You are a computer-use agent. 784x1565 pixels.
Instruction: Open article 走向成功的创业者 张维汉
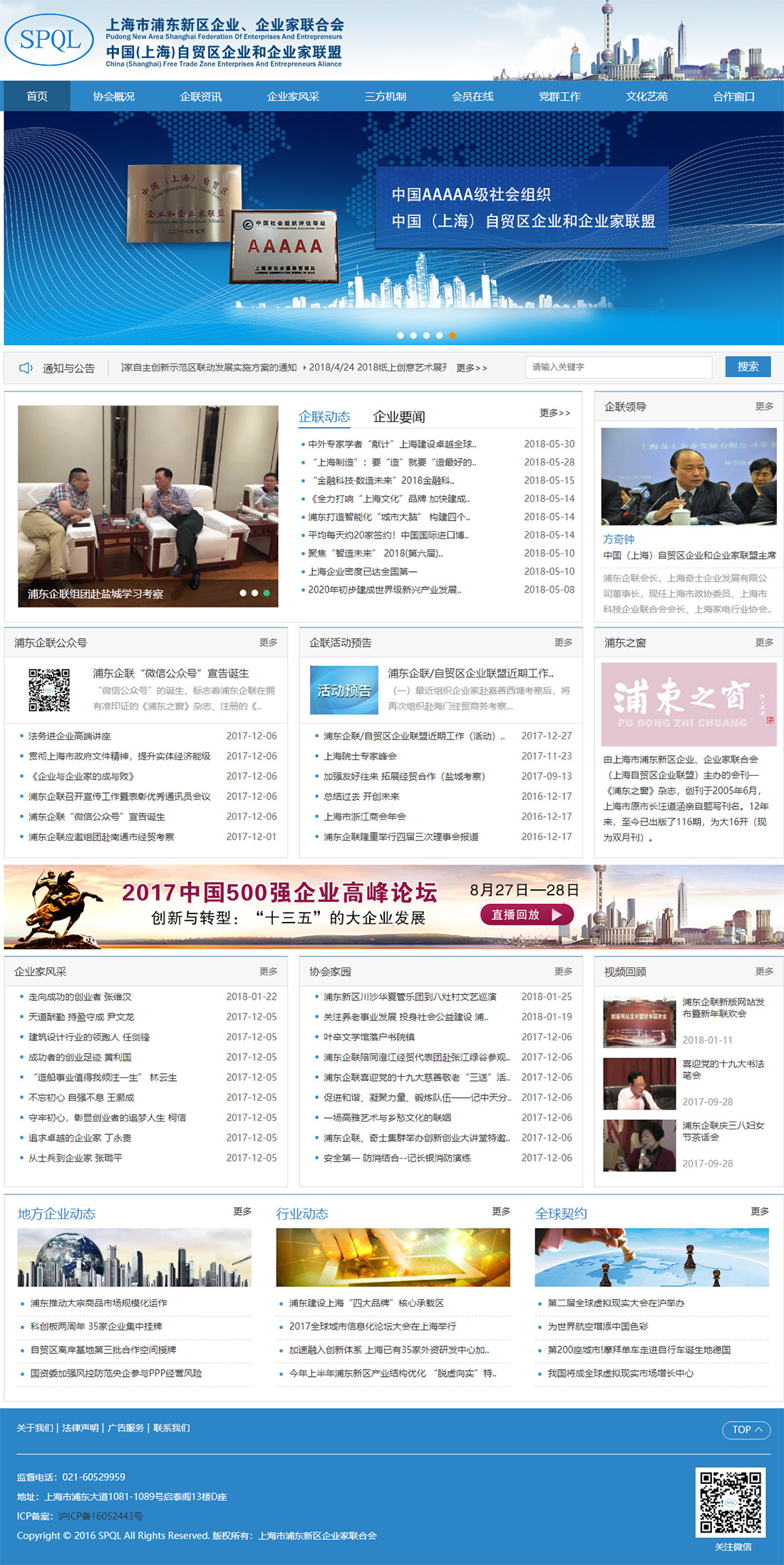click(x=80, y=997)
